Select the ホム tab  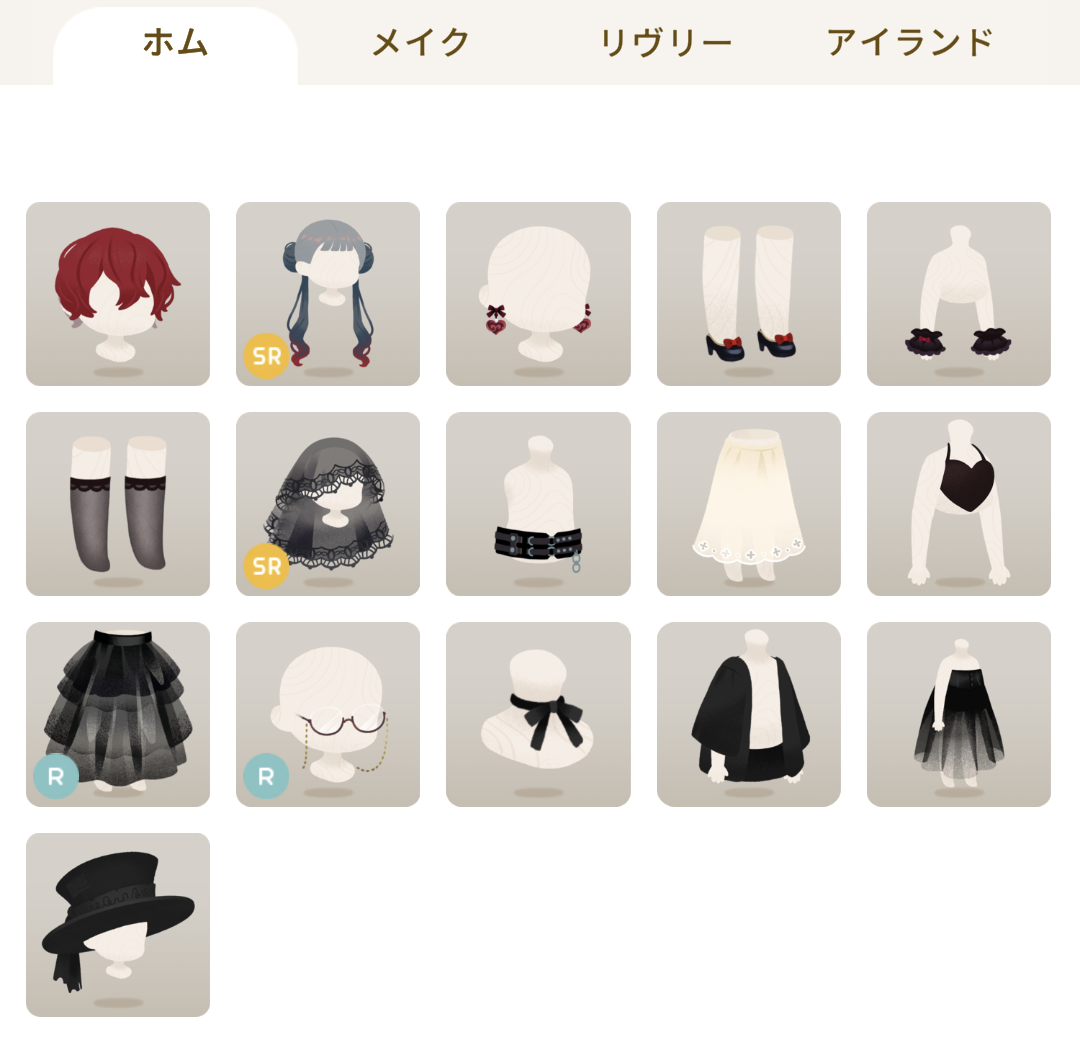click(175, 43)
